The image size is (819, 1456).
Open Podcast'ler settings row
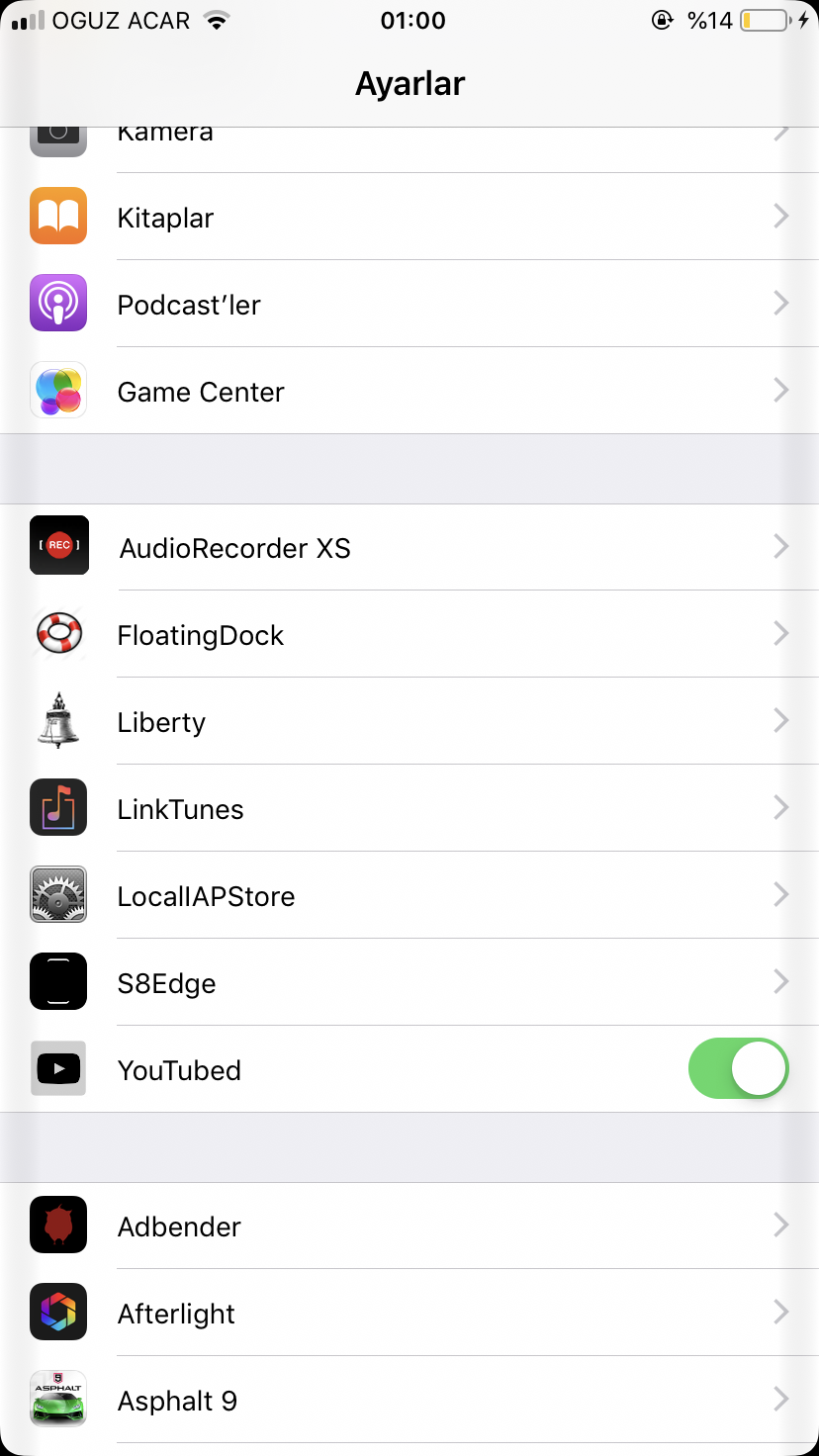click(409, 304)
